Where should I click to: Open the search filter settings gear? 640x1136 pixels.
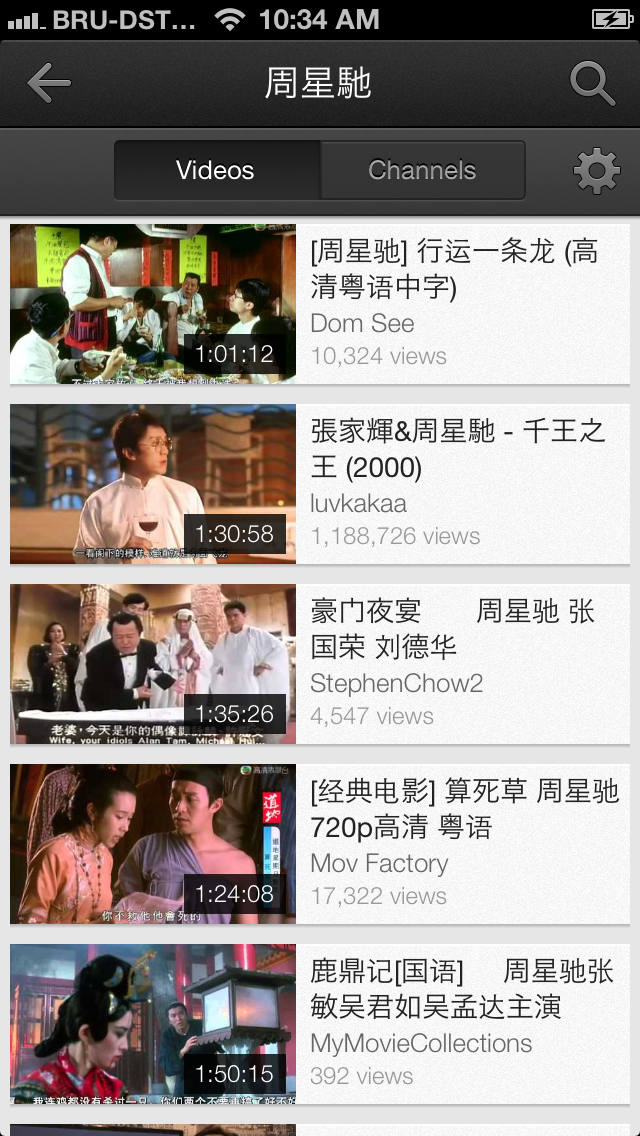[596, 171]
